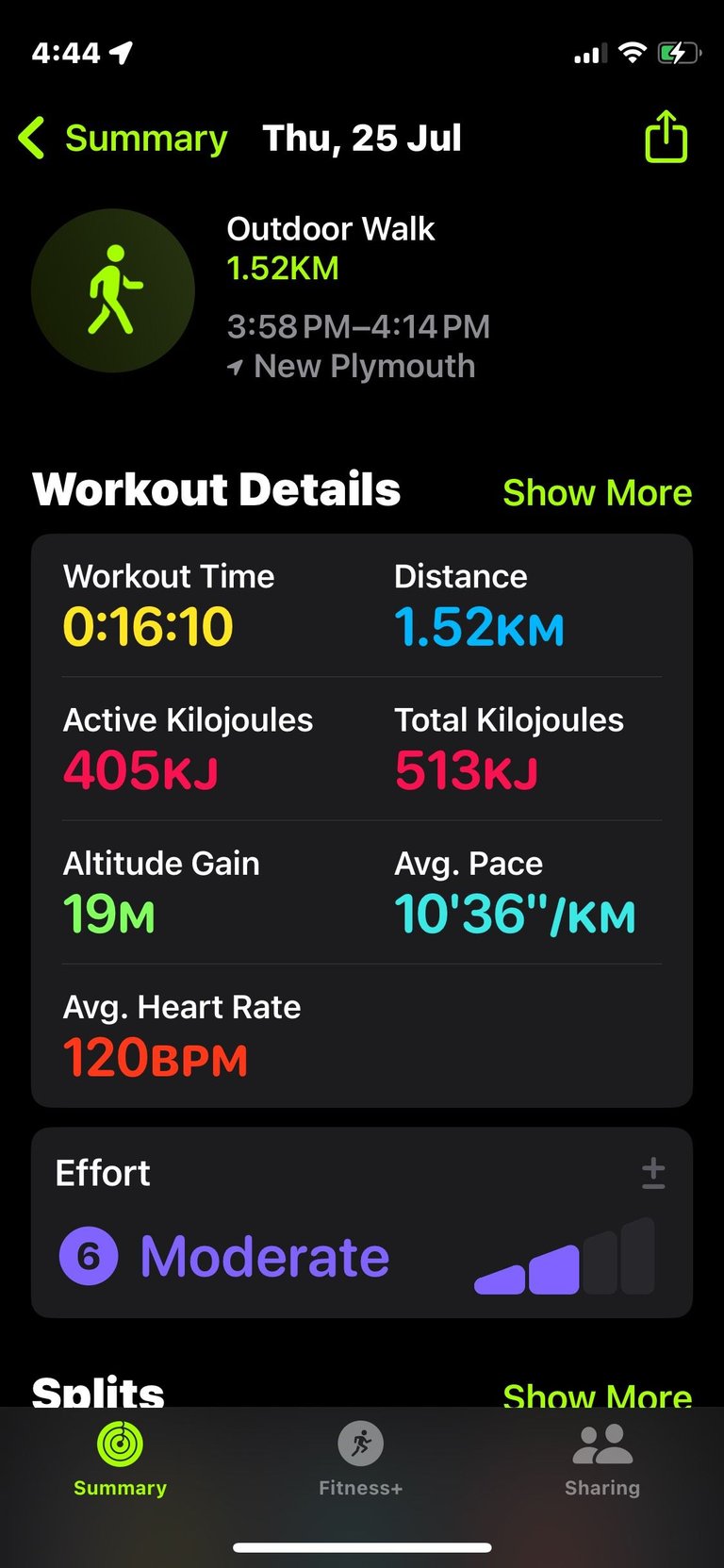Switch to the Fitness+ tab

coord(361,1459)
